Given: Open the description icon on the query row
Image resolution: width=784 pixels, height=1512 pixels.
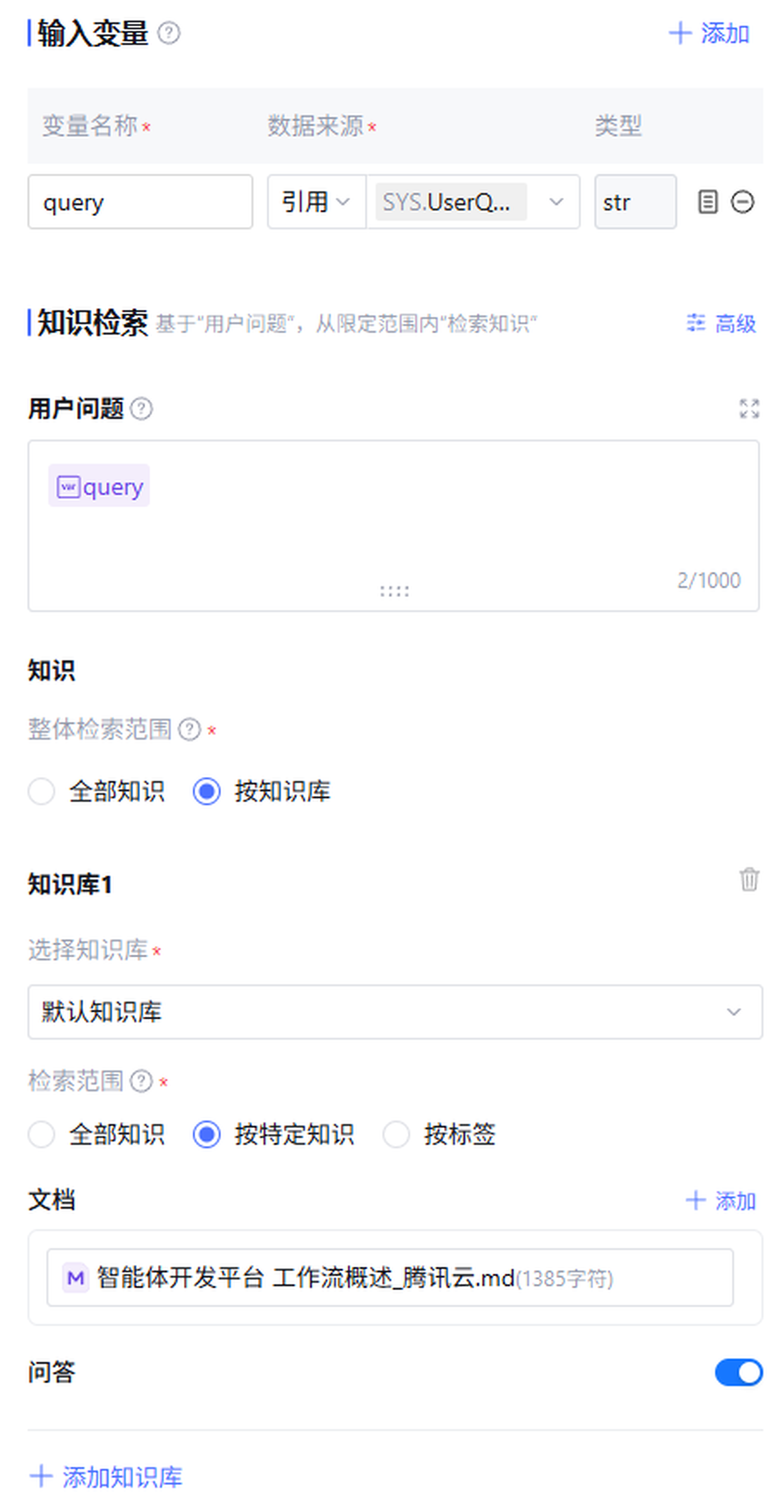Looking at the screenshot, I should click(707, 202).
